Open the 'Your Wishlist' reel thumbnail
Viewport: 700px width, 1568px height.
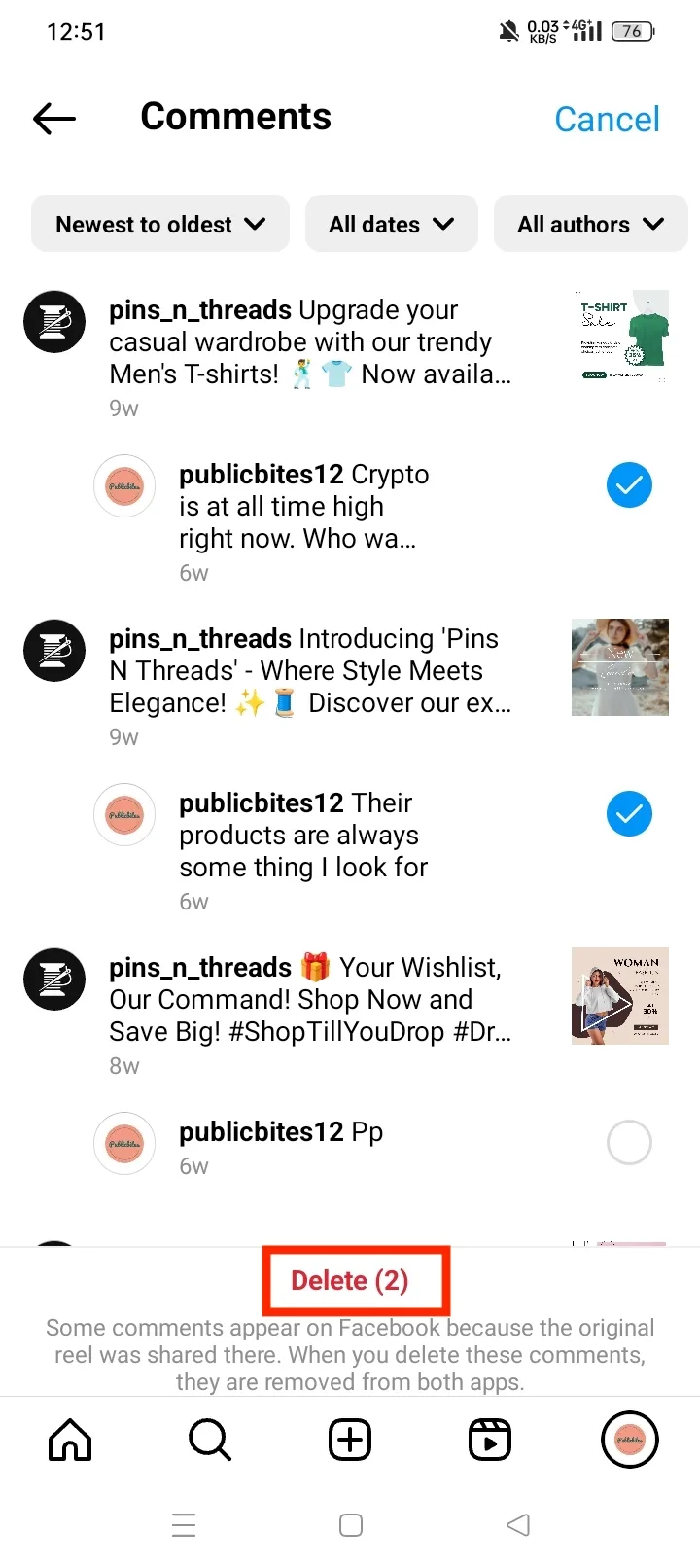click(x=620, y=996)
